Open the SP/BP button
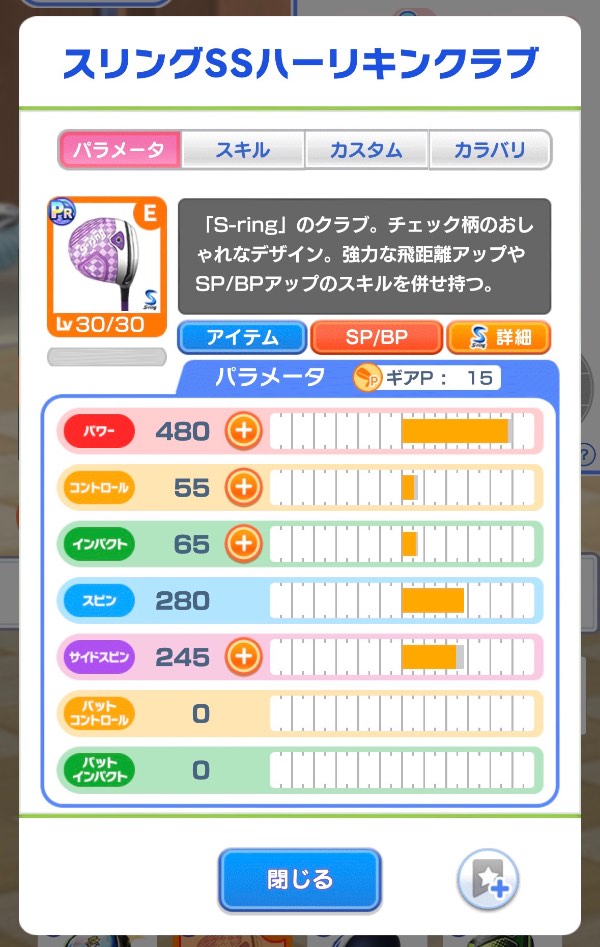 tap(376, 337)
